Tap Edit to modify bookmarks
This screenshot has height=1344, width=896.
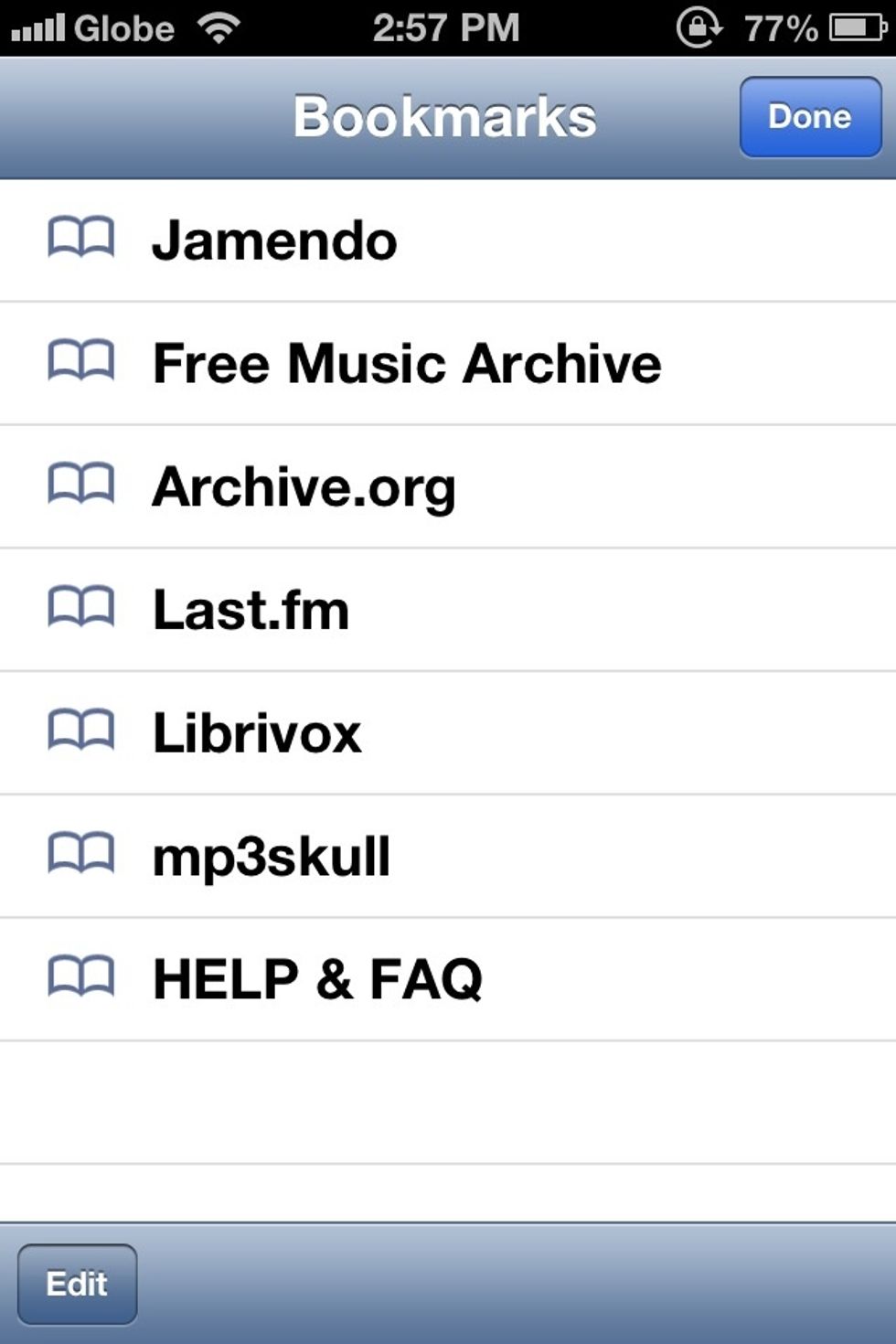coord(78,1284)
